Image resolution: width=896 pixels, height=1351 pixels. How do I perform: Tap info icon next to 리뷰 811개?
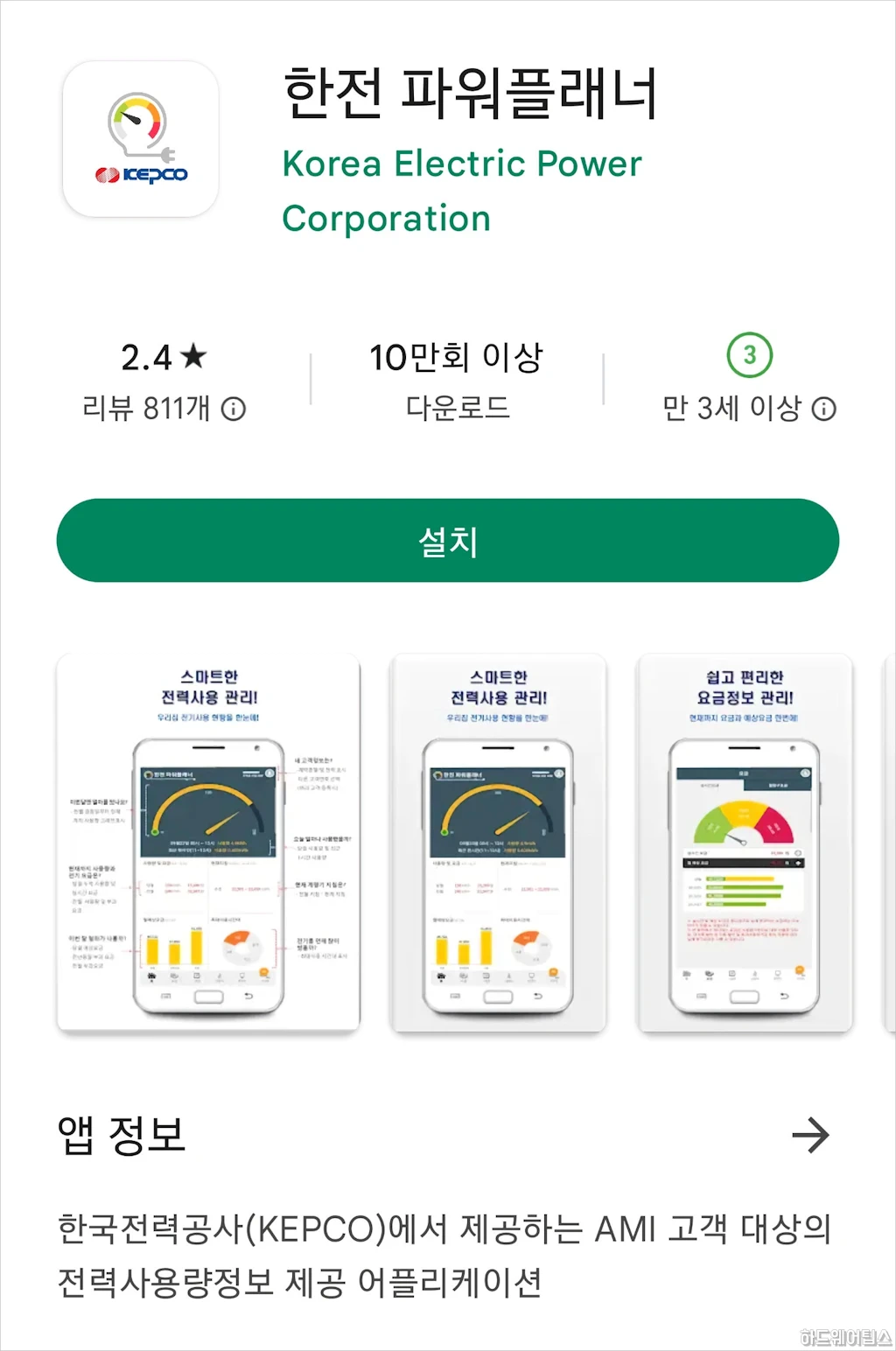pos(234,409)
